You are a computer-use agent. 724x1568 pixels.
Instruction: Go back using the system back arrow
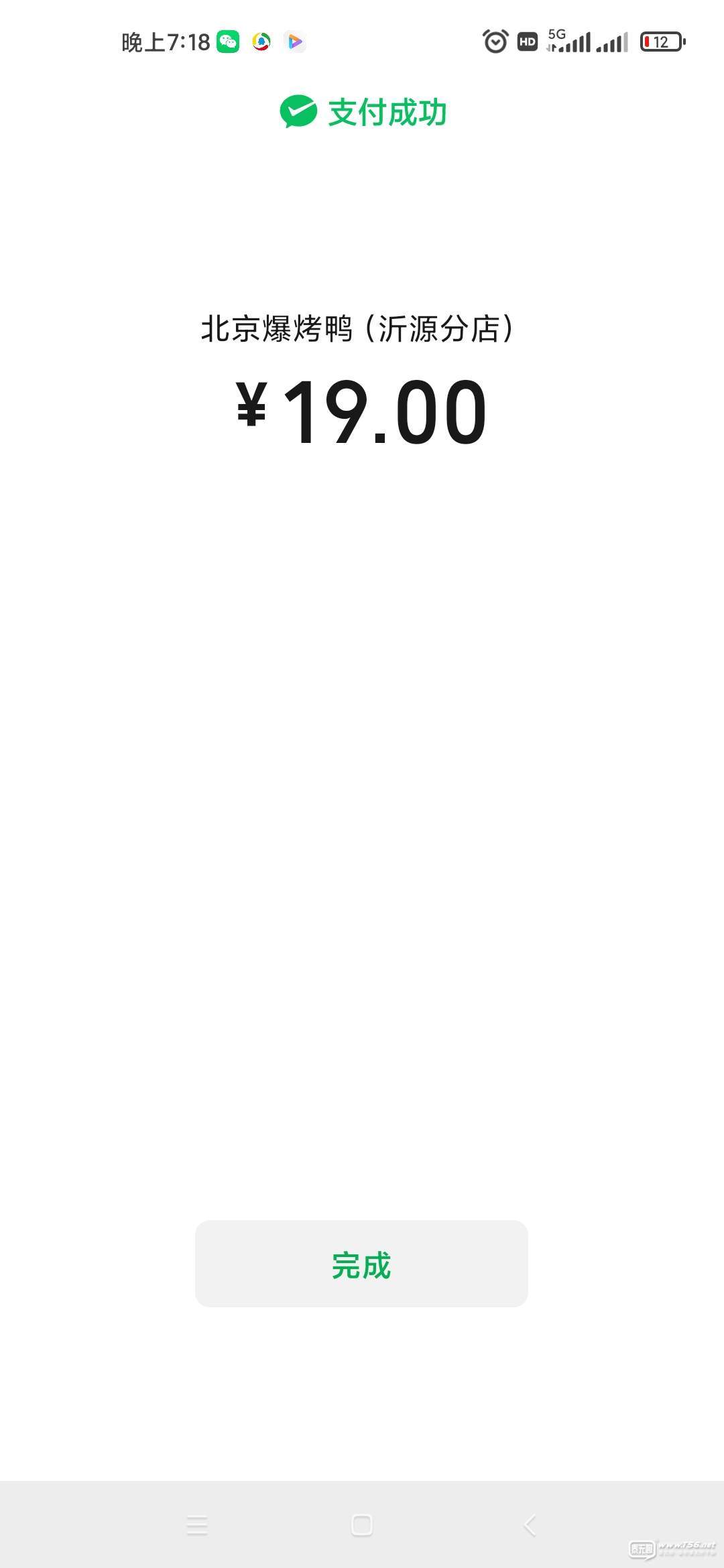click(x=529, y=1525)
